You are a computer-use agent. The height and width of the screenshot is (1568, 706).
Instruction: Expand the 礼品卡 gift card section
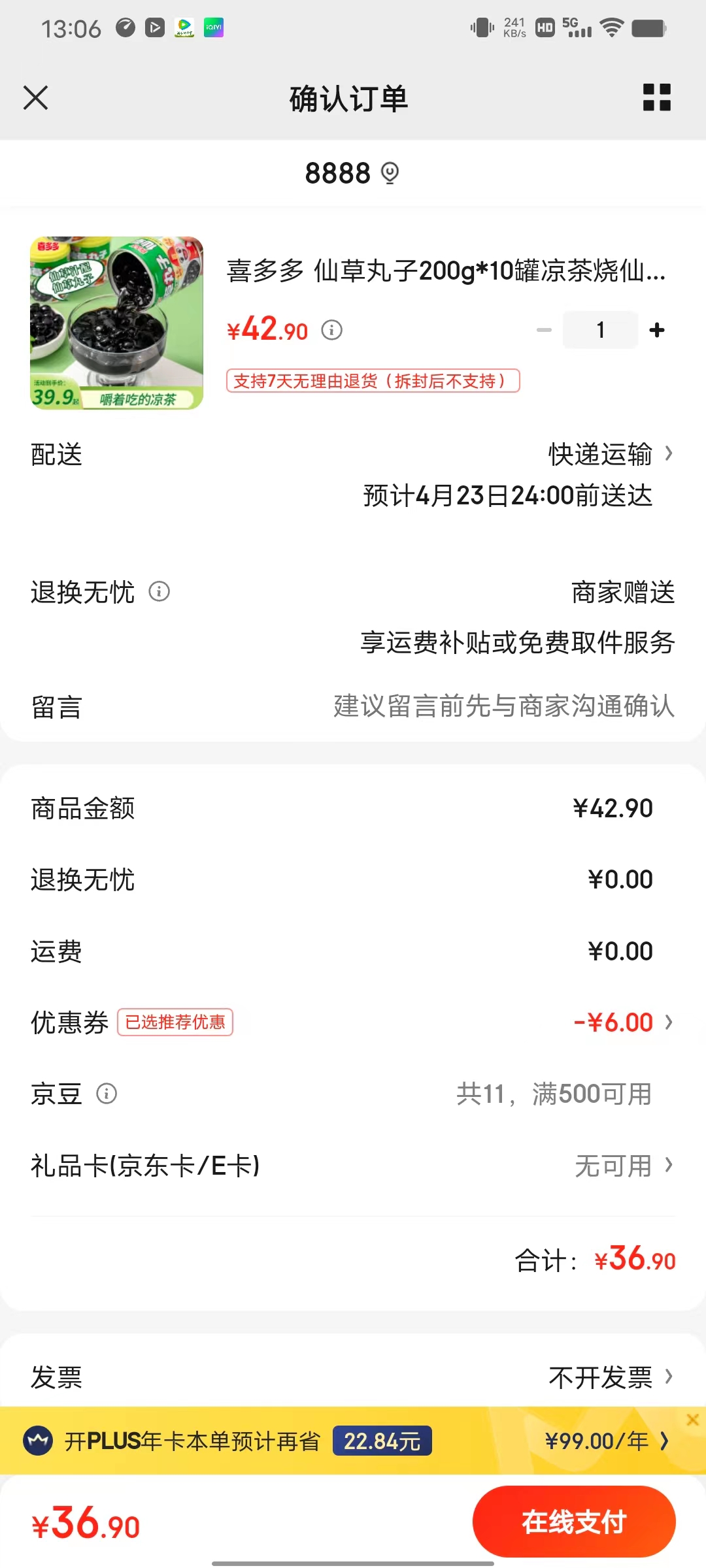pyautogui.click(x=668, y=1165)
